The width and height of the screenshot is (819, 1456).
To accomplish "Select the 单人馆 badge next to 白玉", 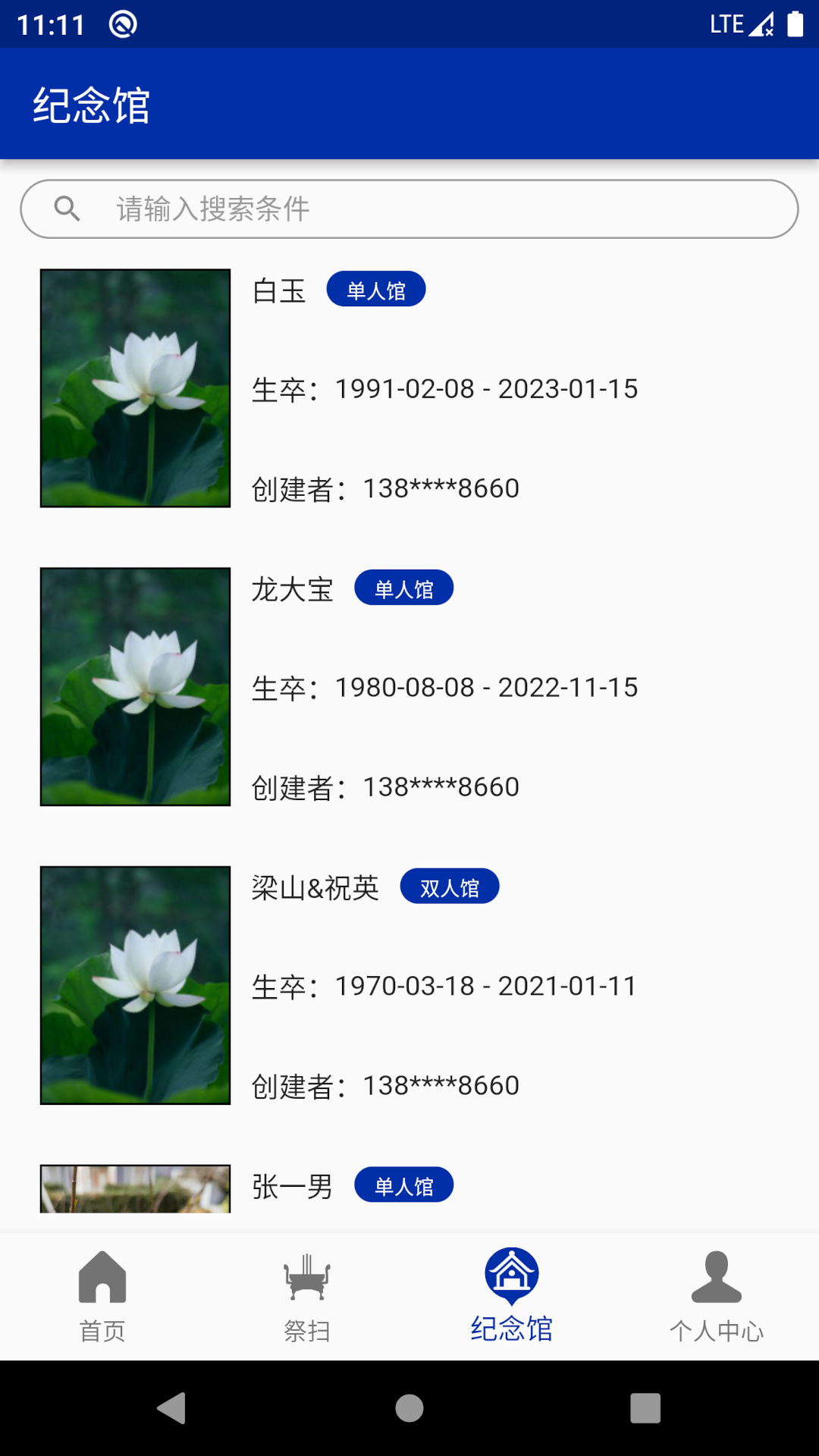I will [377, 289].
